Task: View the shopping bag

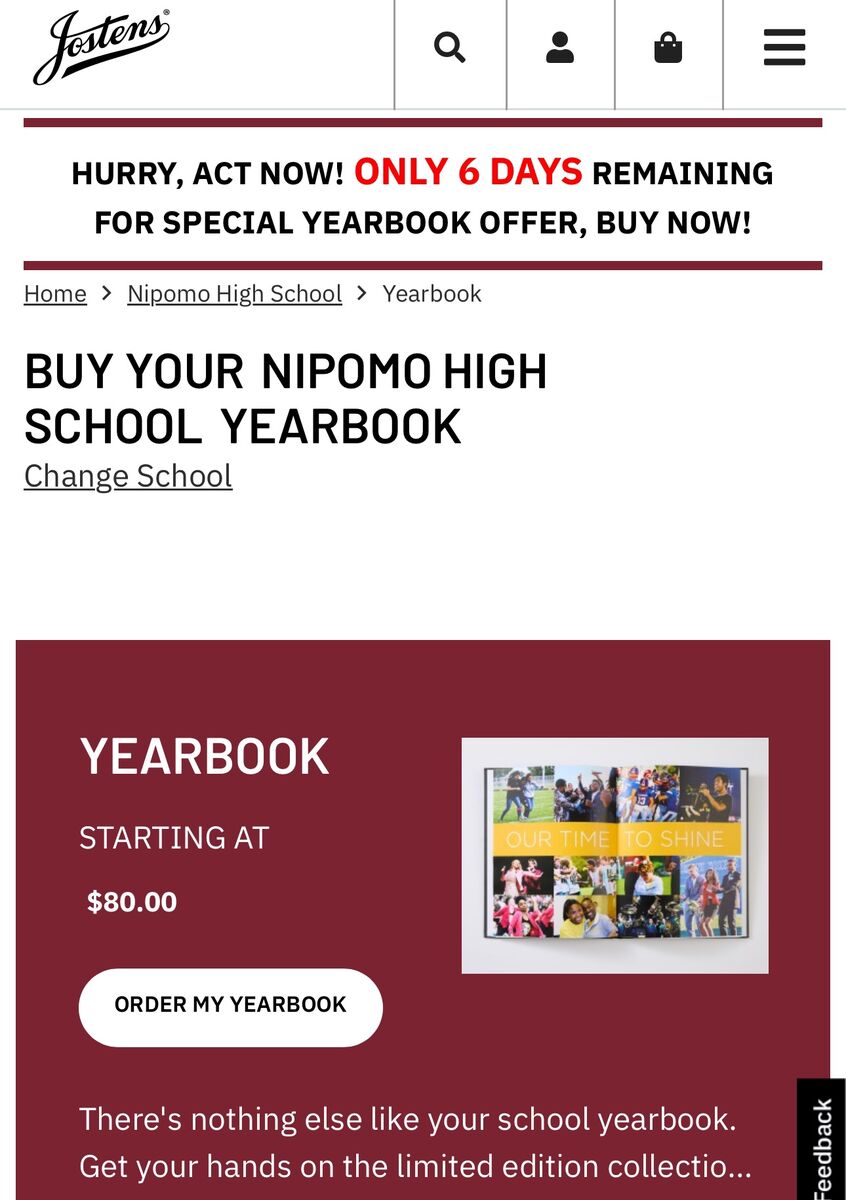Action: (668, 48)
